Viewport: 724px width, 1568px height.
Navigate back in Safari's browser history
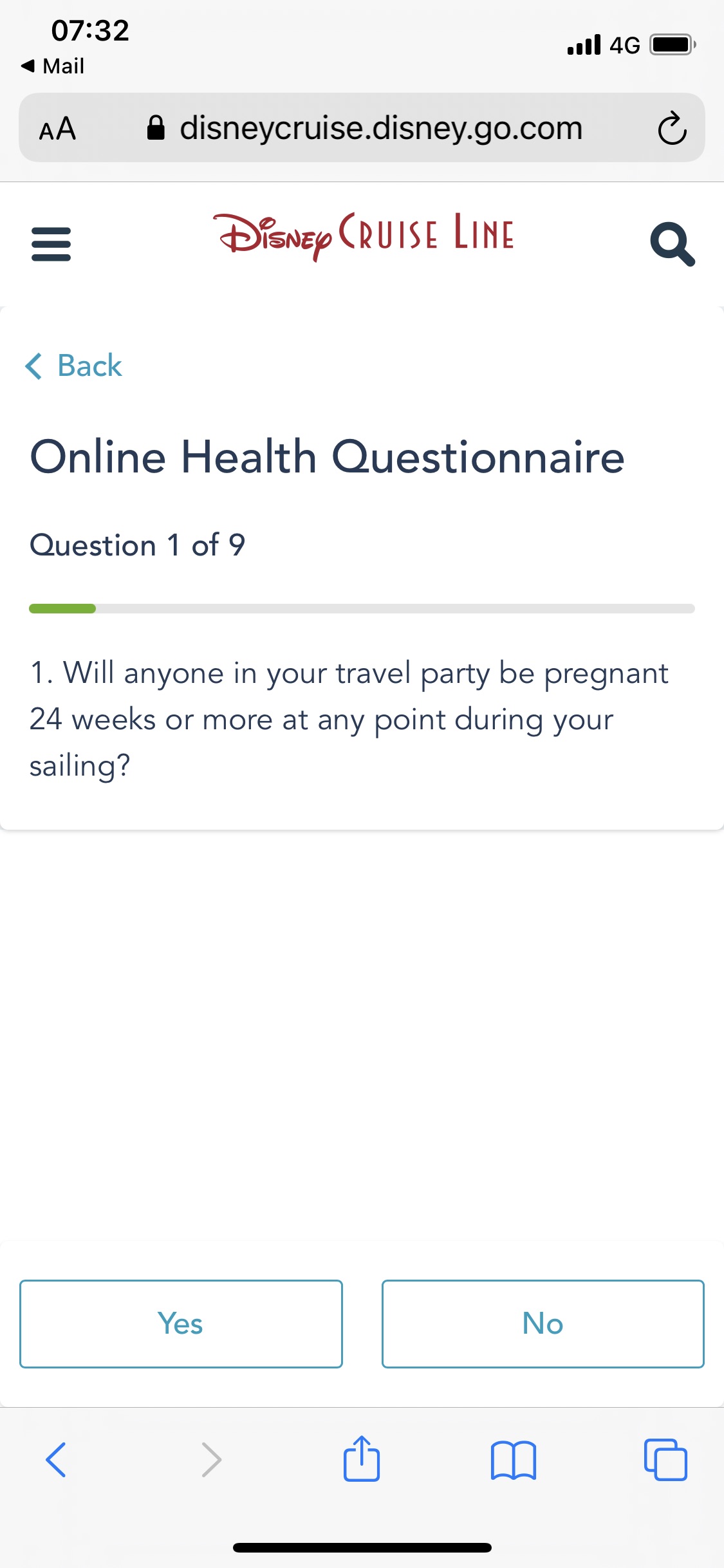pyautogui.click(x=56, y=1460)
